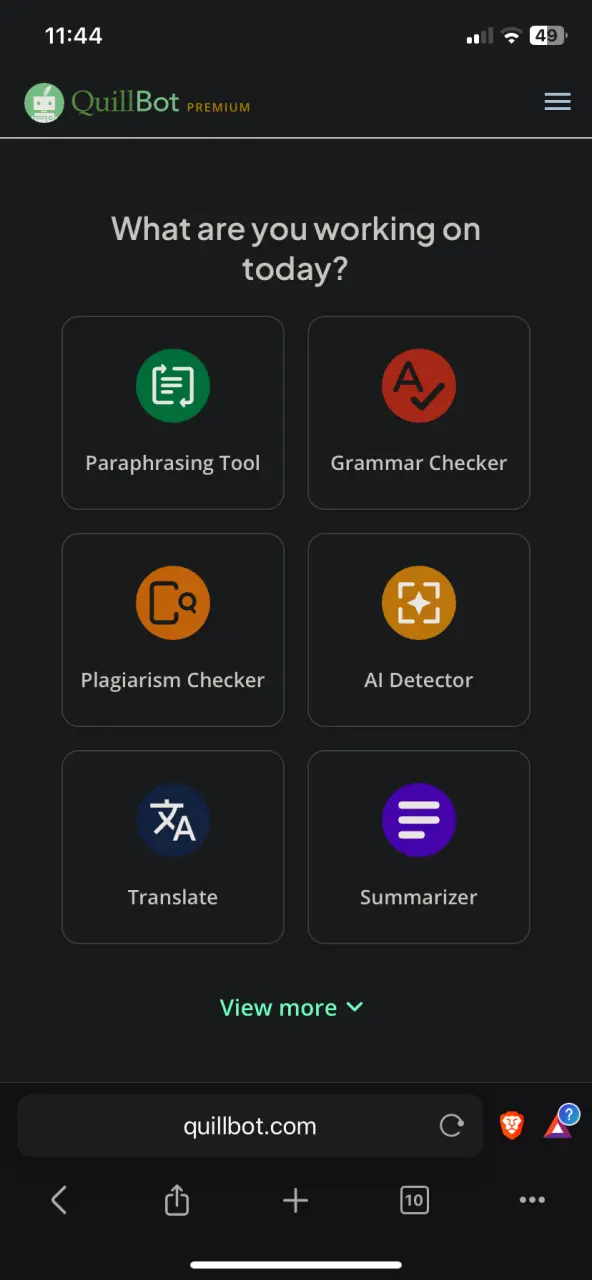The height and width of the screenshot is (1280, 592).
Task: Open the Summarizer tool
Action: pos(419,847)
